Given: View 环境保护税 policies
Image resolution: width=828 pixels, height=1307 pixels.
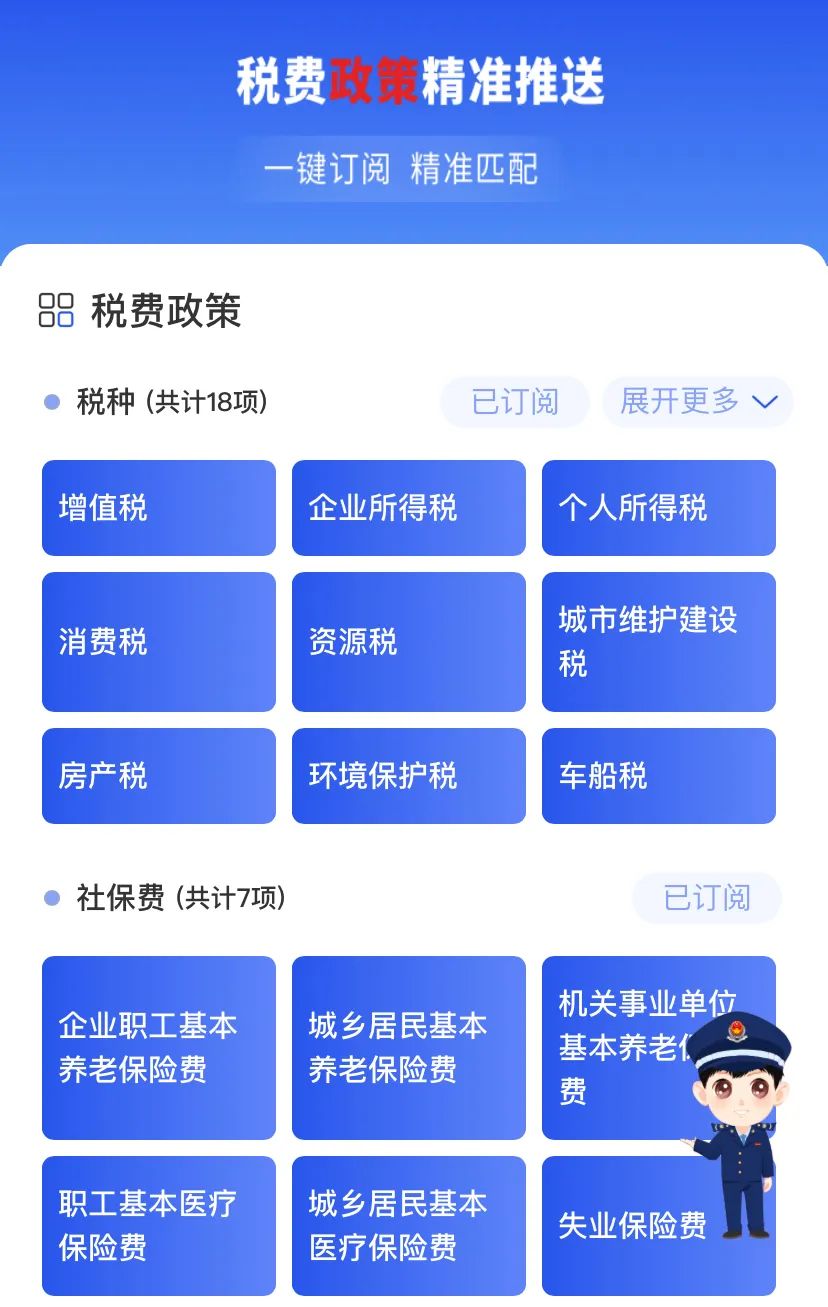Looking at the screenshot, I should [408, 776].
